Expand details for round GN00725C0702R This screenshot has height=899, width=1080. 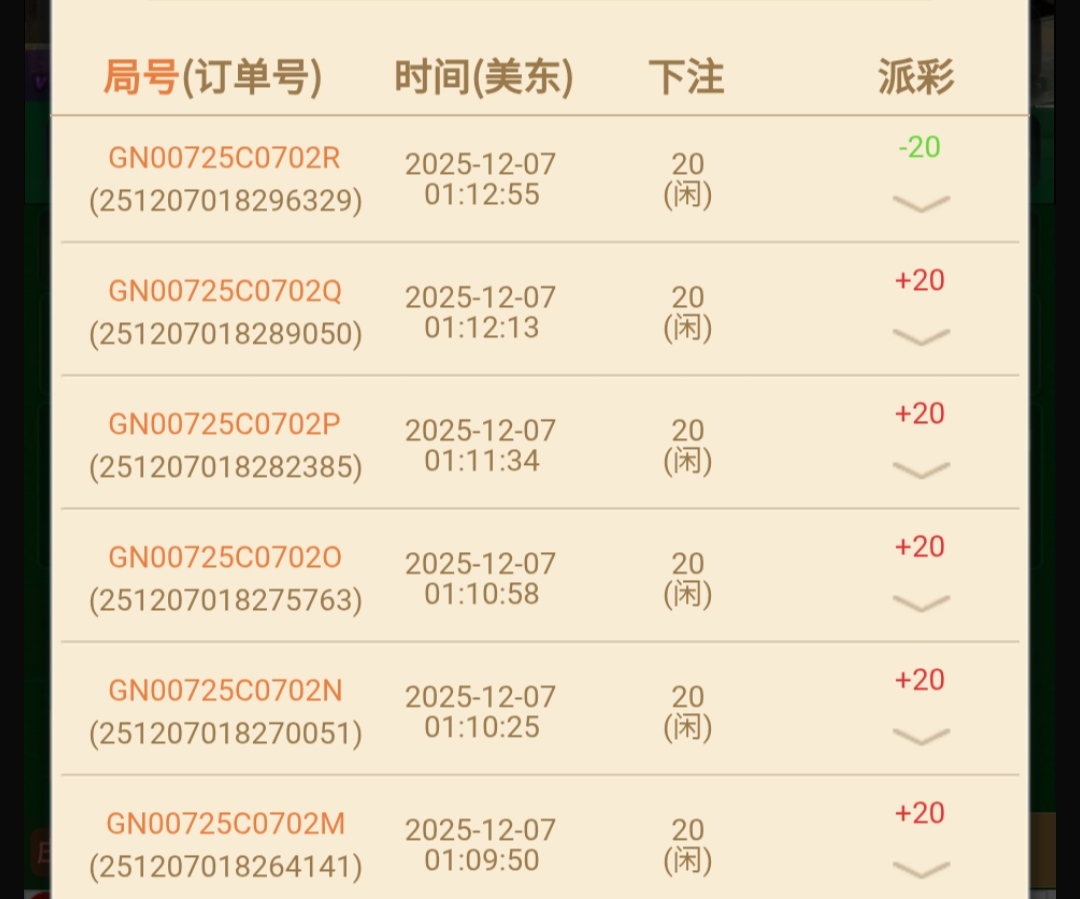(920, 204)
